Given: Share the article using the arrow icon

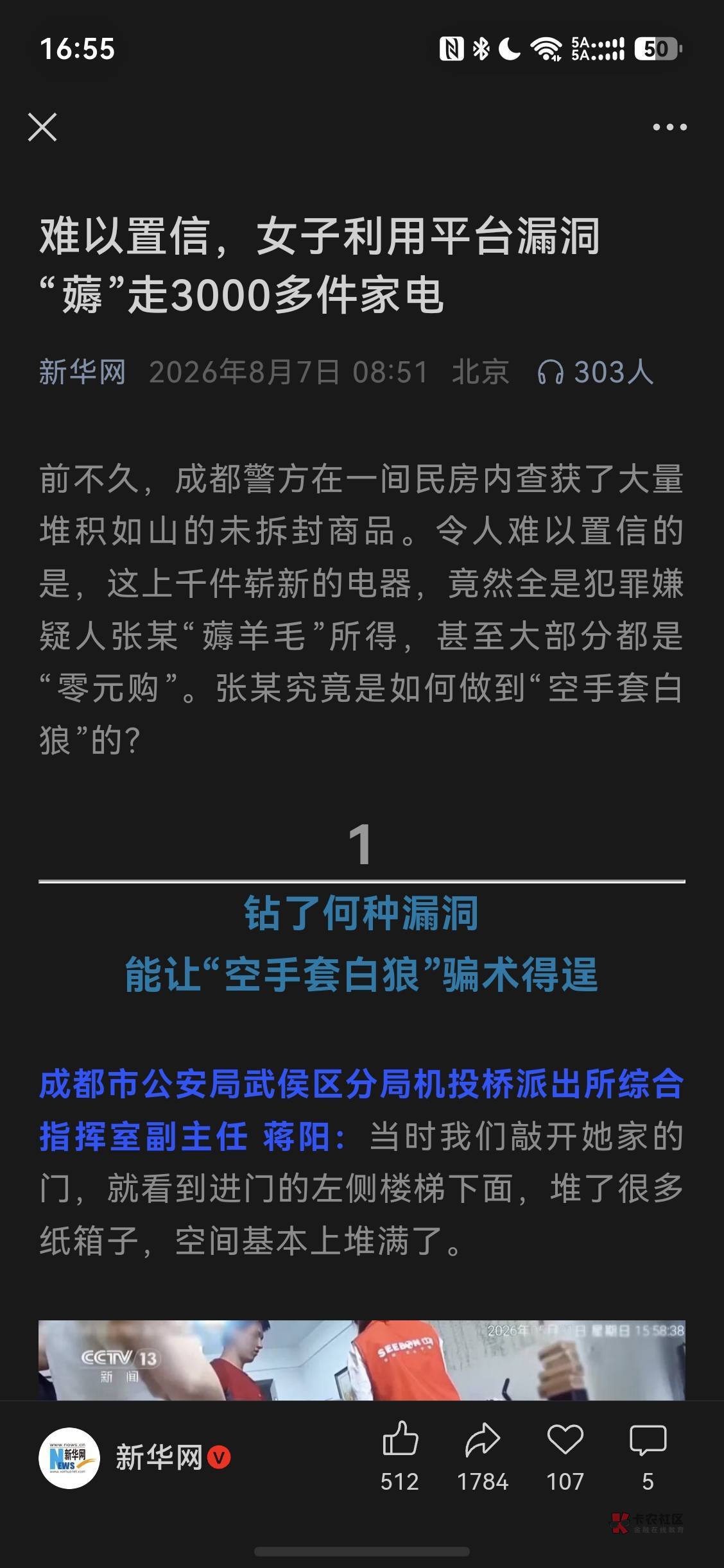Looking at the screenshot, I should click(x=483, y=1439).
